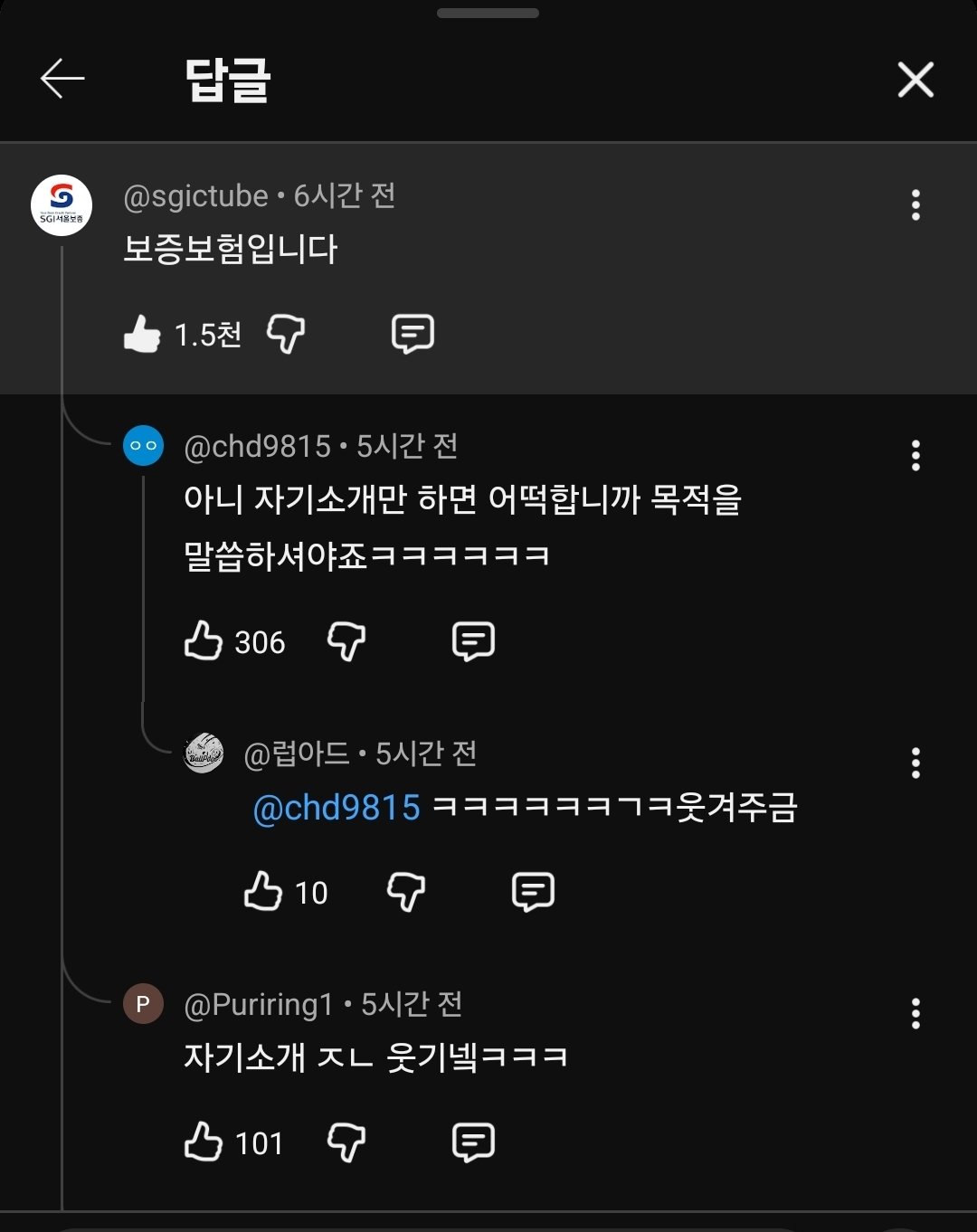Open @sgictube channel avatar
977x1232 pixels.
point(62,205)
